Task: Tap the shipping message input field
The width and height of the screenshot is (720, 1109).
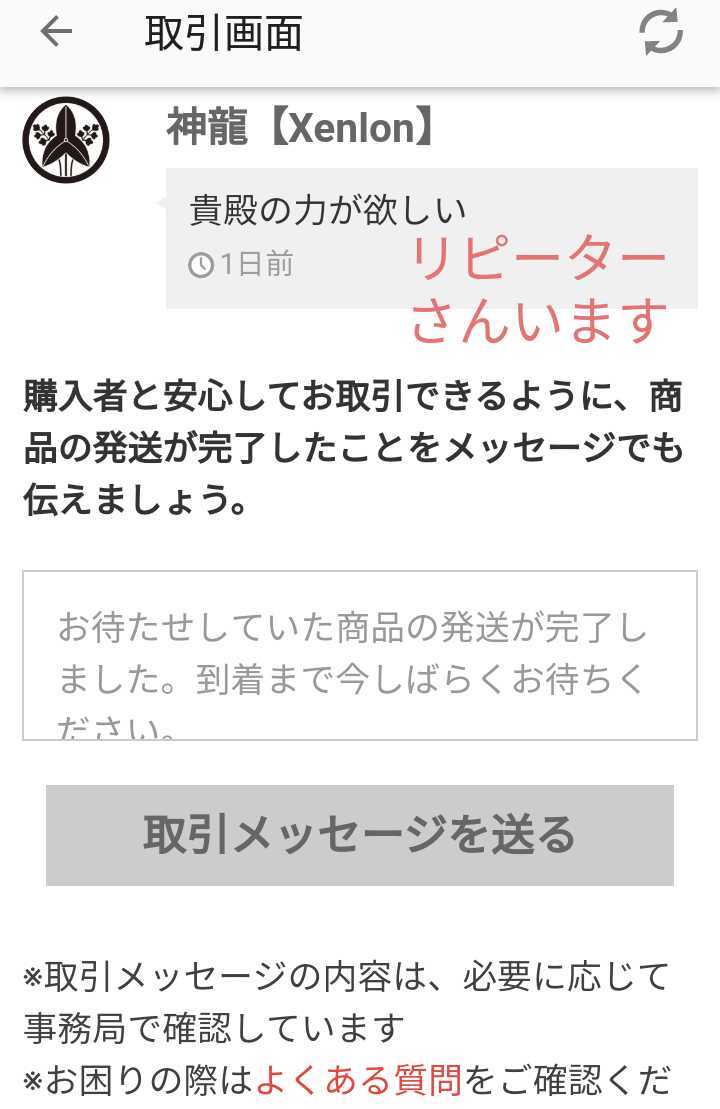Action: (360, 655)
